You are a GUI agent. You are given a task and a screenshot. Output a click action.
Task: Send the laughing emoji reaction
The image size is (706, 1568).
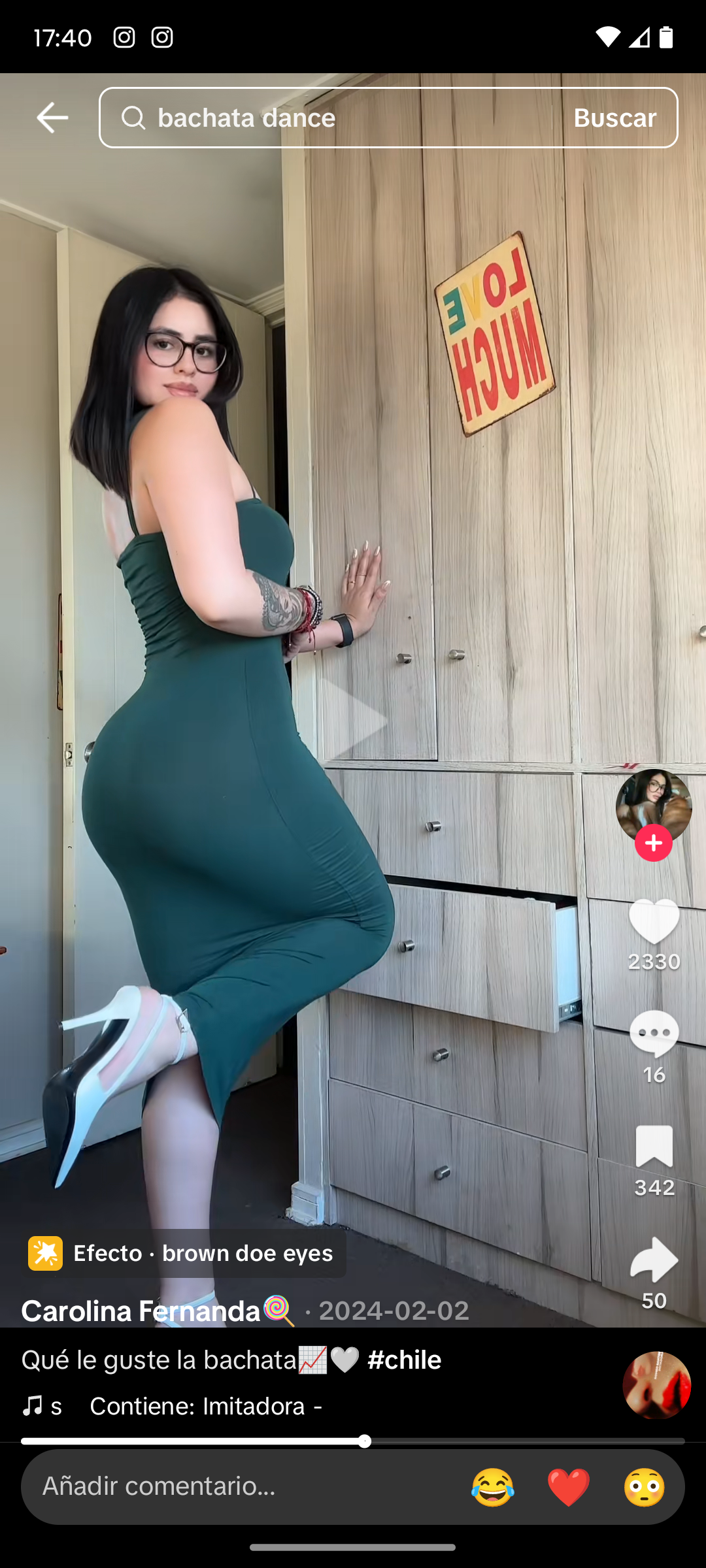pyautogui.click(x=493, y=1488)
